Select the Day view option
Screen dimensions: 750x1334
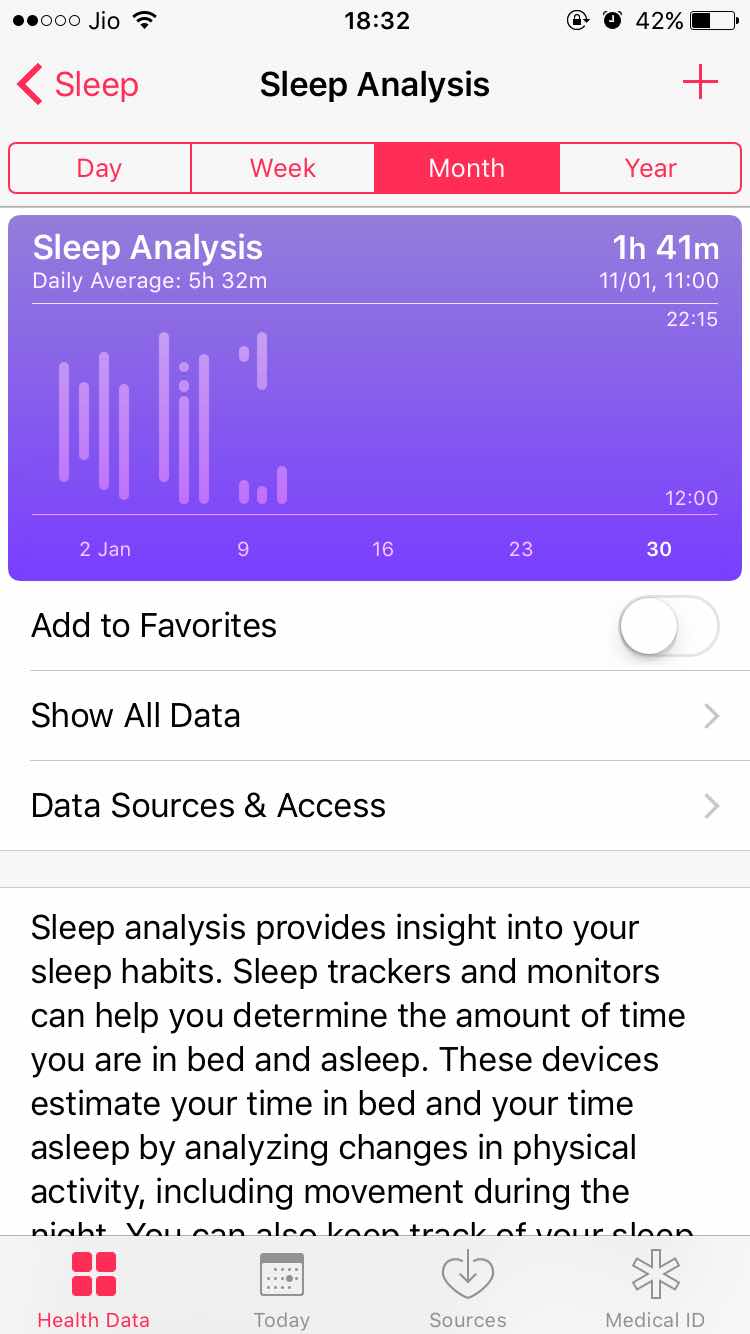click(98, 168)
